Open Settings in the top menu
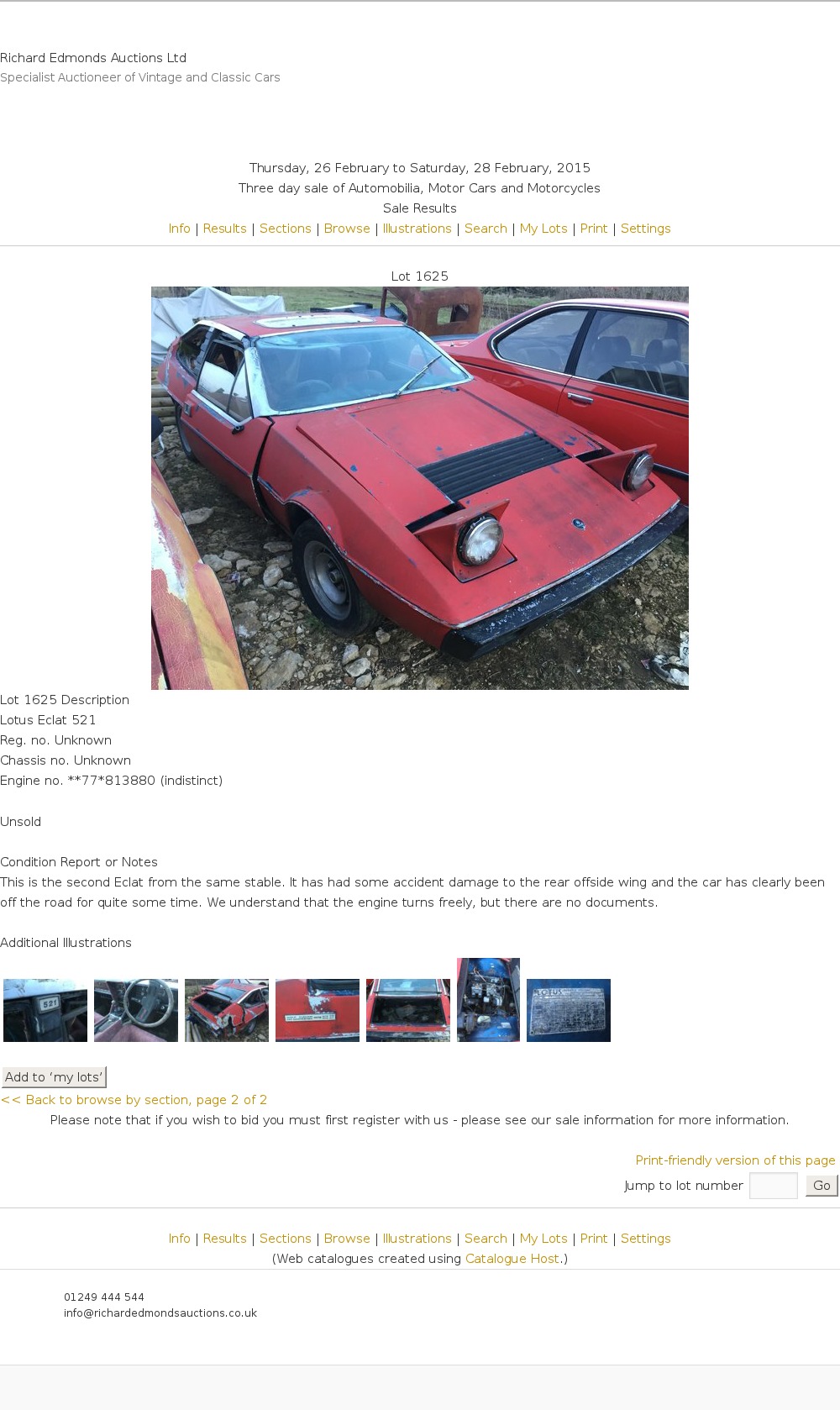The image size is (840, 1410). click(645, 229)
